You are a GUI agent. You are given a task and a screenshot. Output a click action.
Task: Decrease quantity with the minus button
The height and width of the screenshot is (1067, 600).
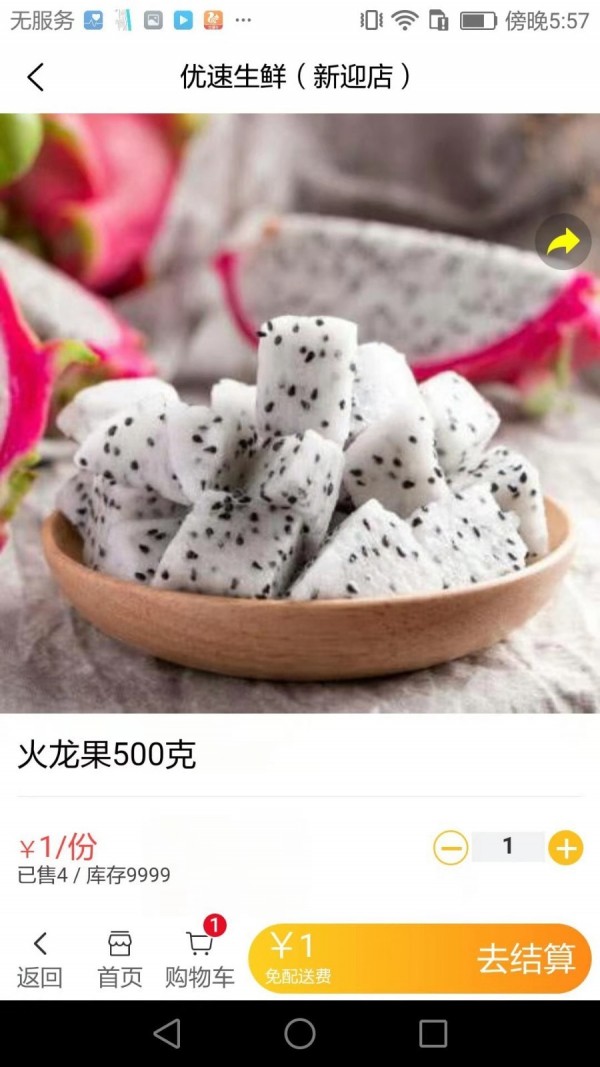point(450,847)
